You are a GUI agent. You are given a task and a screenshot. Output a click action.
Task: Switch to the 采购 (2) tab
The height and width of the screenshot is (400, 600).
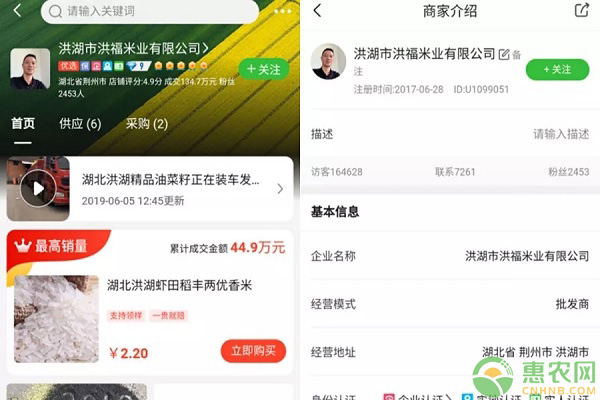tap(146, 124)
